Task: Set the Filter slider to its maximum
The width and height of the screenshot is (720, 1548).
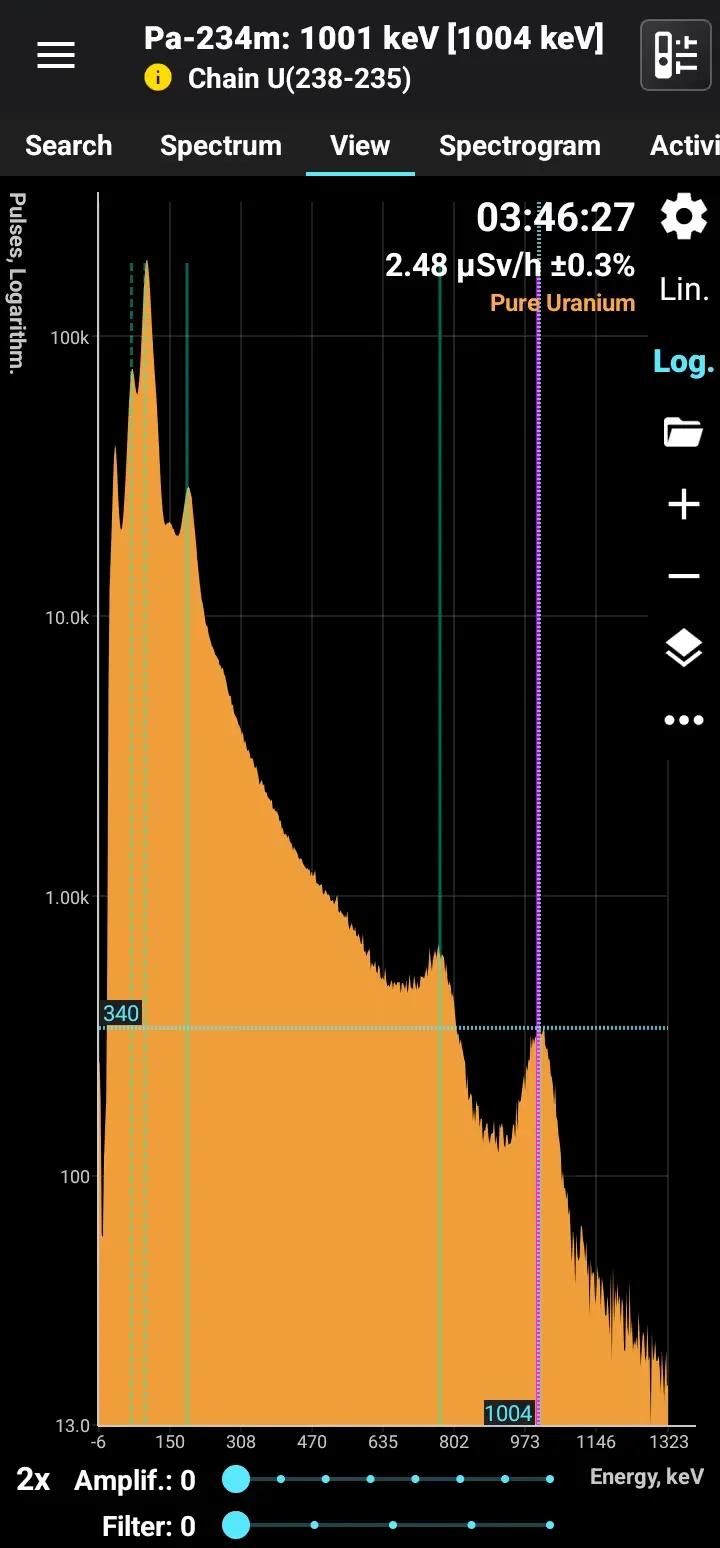Action: pos(550,1525)
